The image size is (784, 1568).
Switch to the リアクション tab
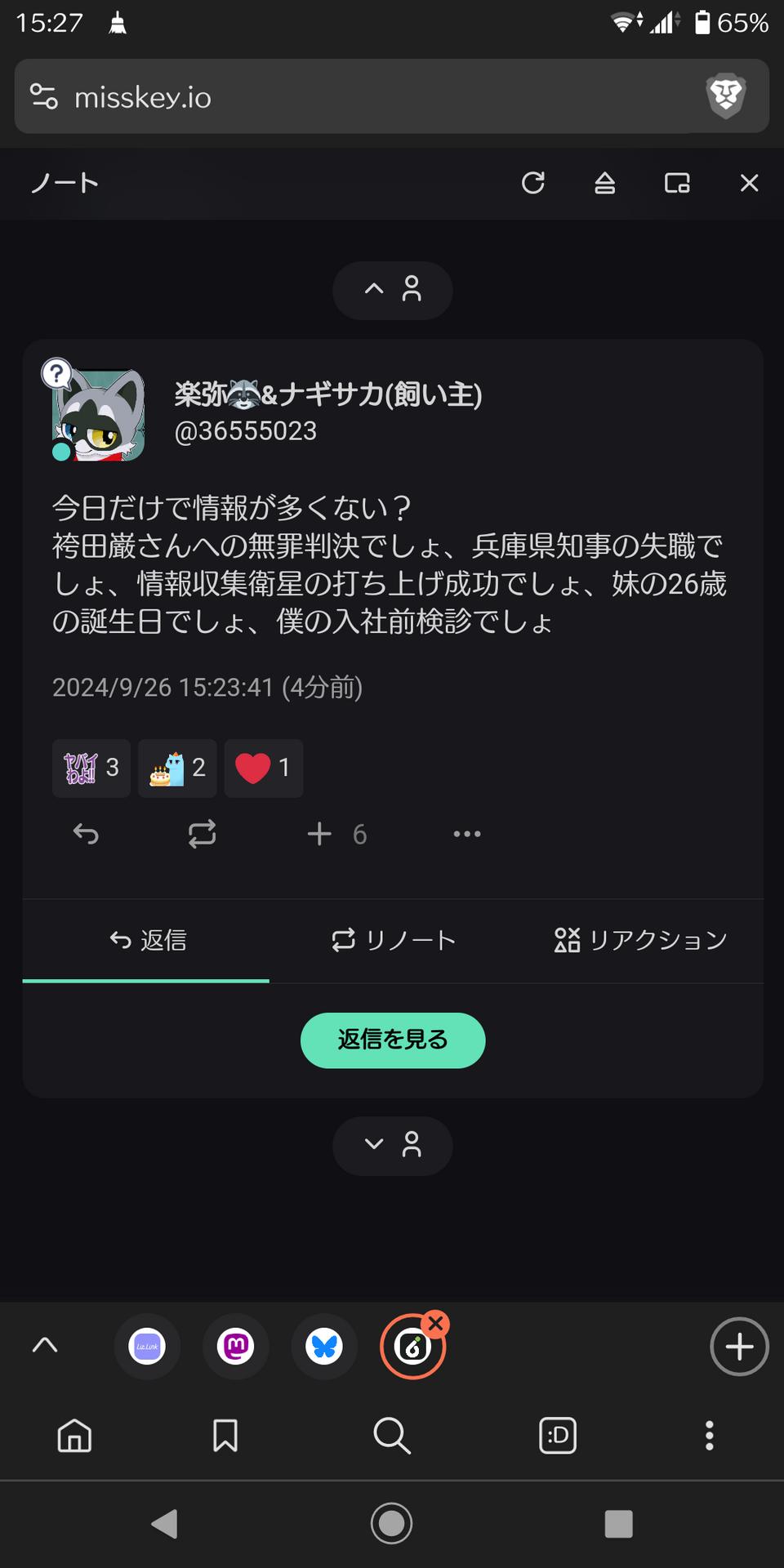640,940
